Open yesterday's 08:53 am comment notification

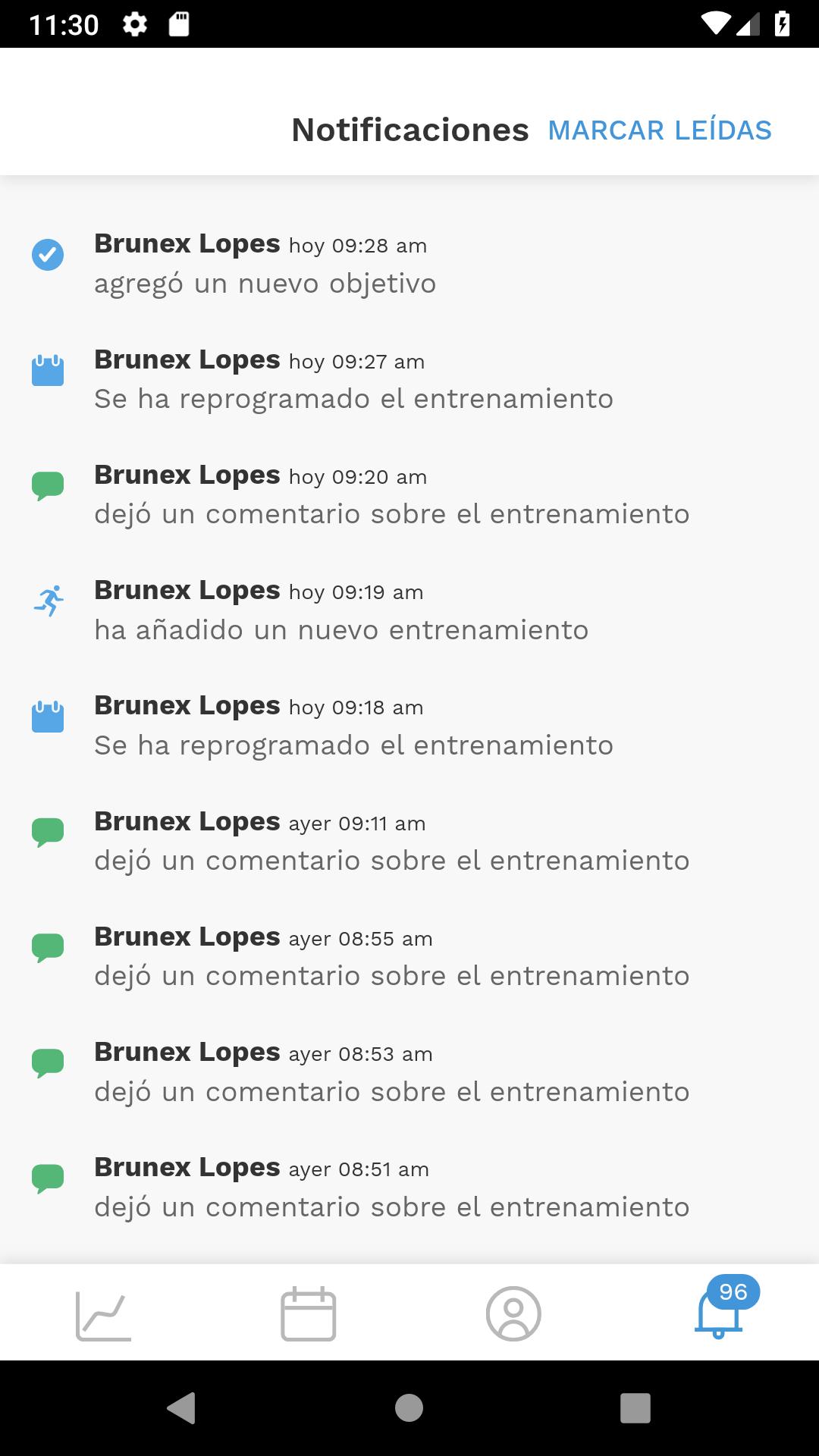pos(409,1071)
